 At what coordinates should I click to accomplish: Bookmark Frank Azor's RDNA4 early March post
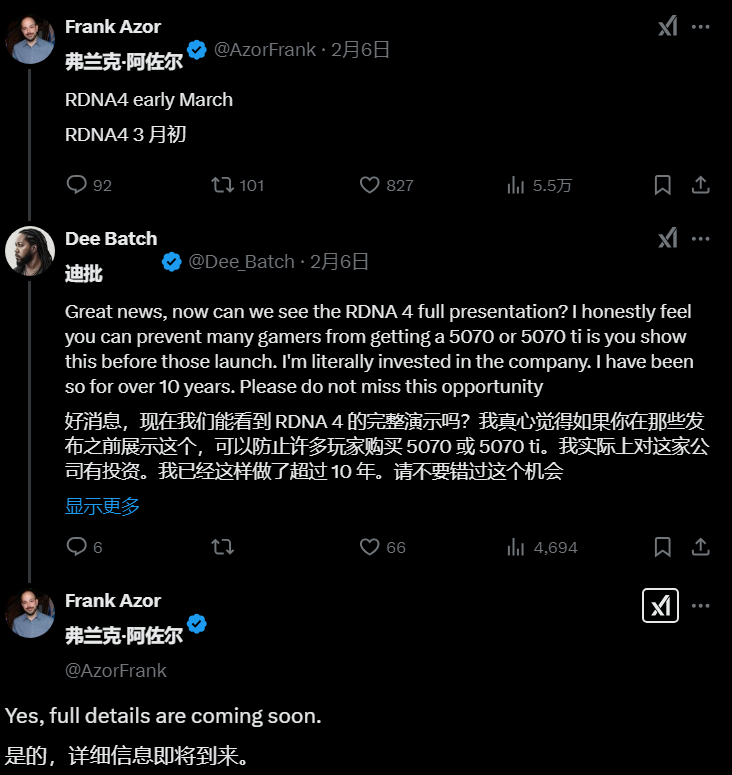(662, 185)
